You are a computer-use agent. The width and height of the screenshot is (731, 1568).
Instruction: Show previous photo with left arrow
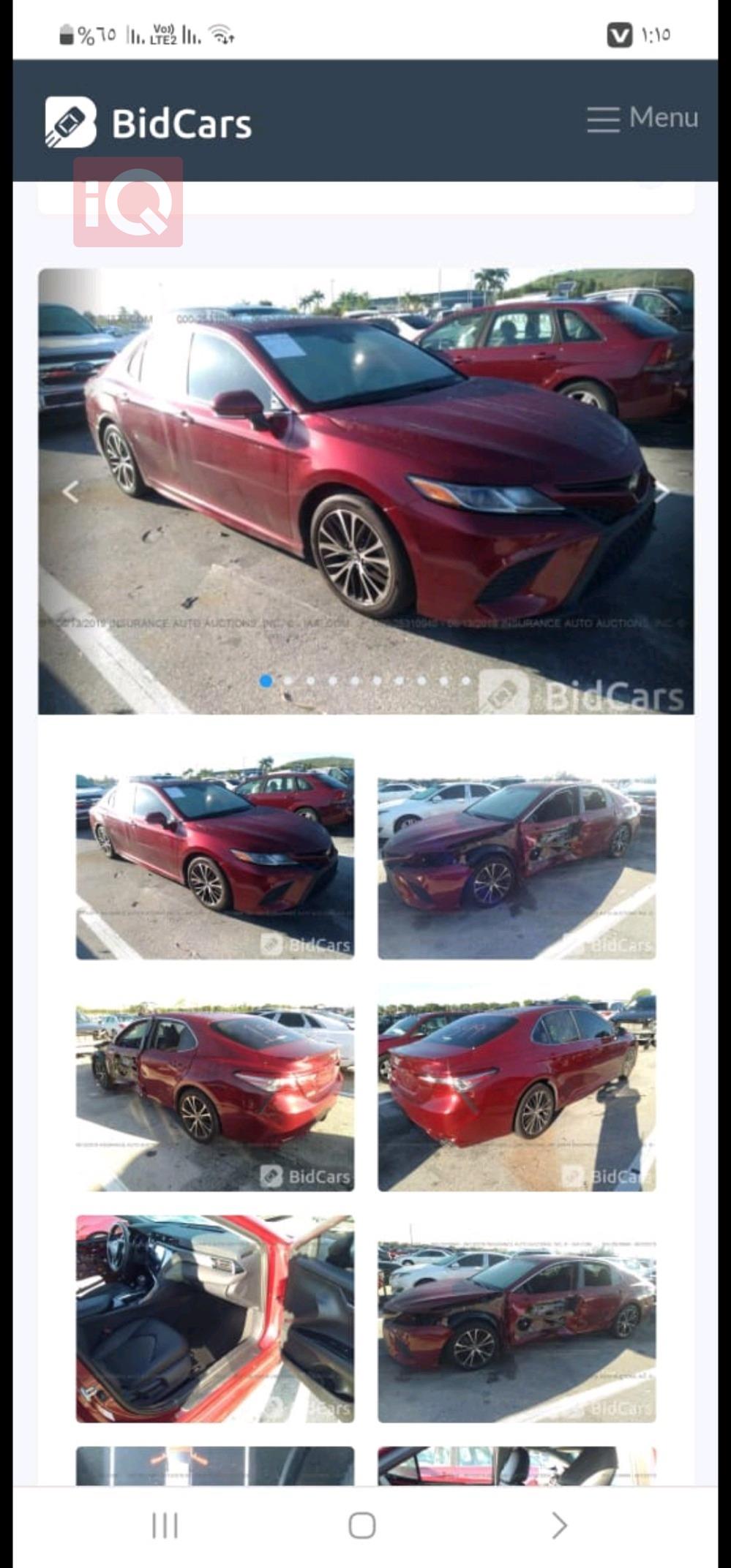tap(70, 492)
